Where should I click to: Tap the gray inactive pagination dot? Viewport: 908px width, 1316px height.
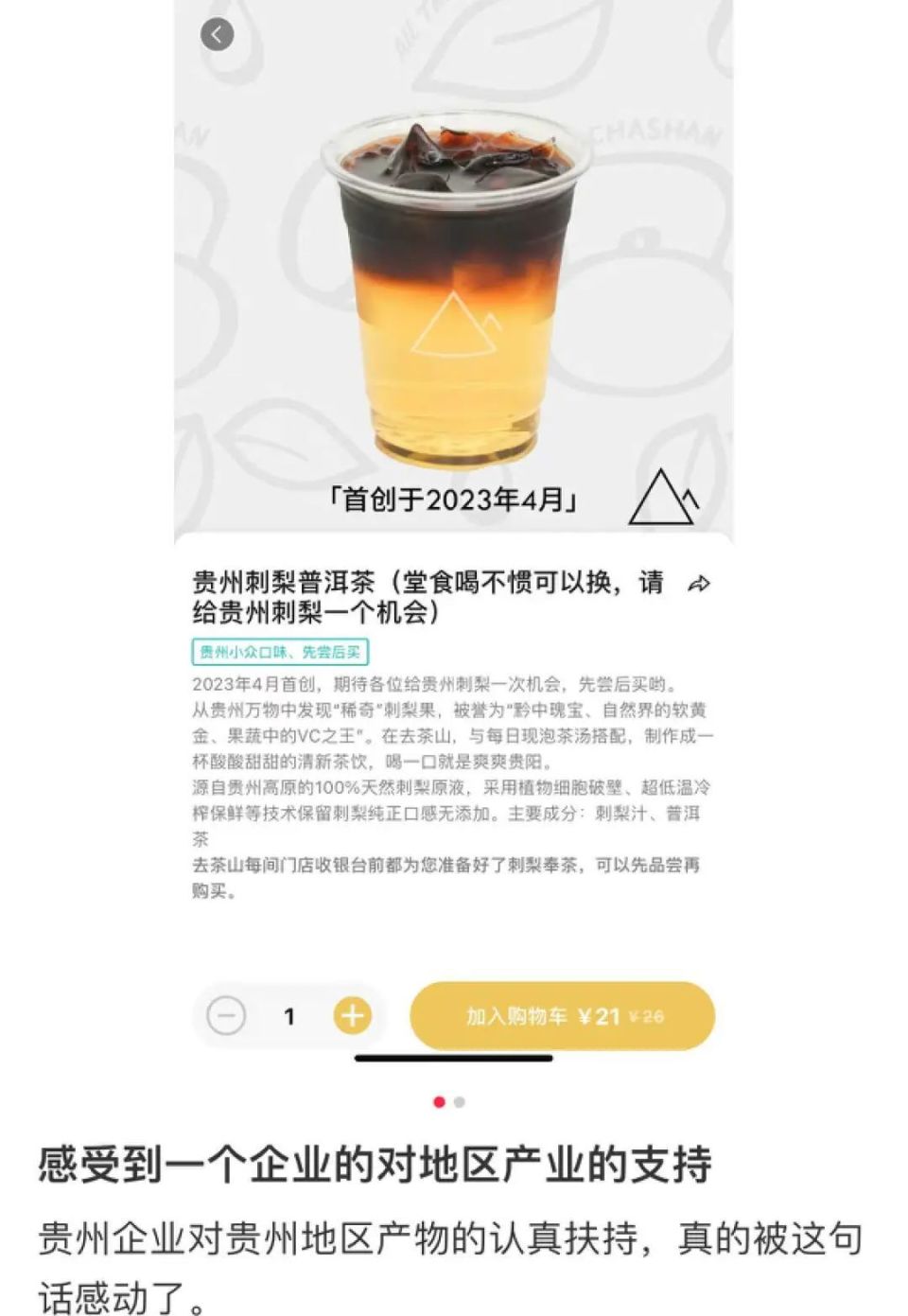pyautogui.click(x=461, y=1101)
